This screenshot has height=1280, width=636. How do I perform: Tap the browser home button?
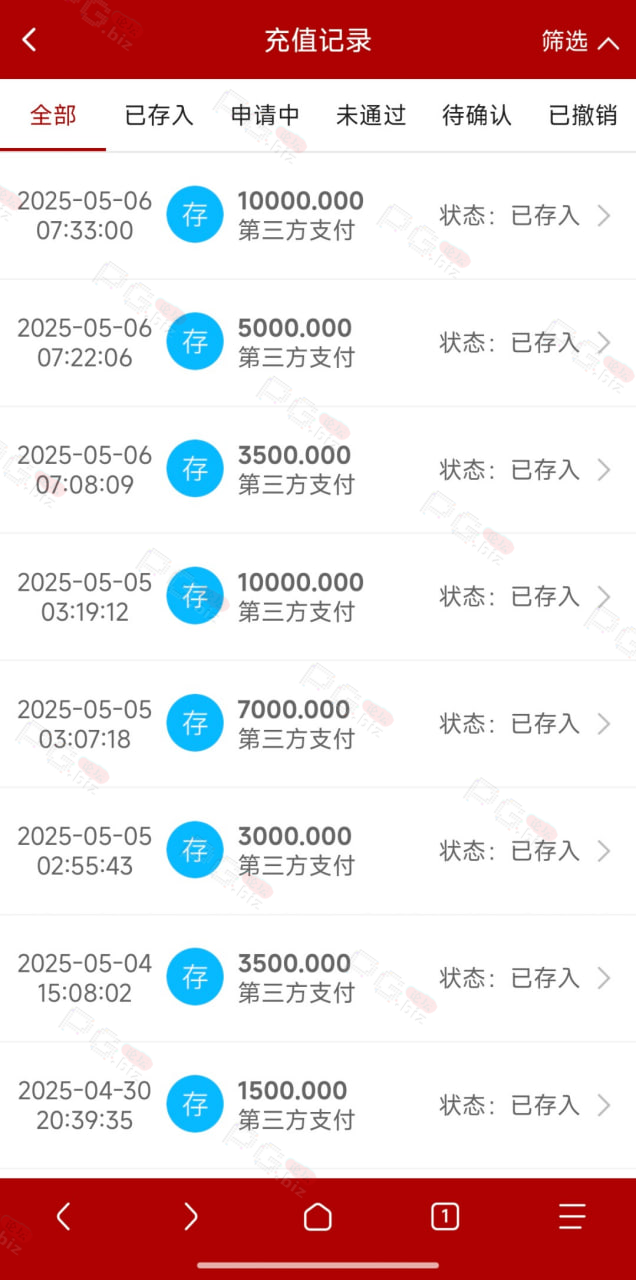(318, 1216)
